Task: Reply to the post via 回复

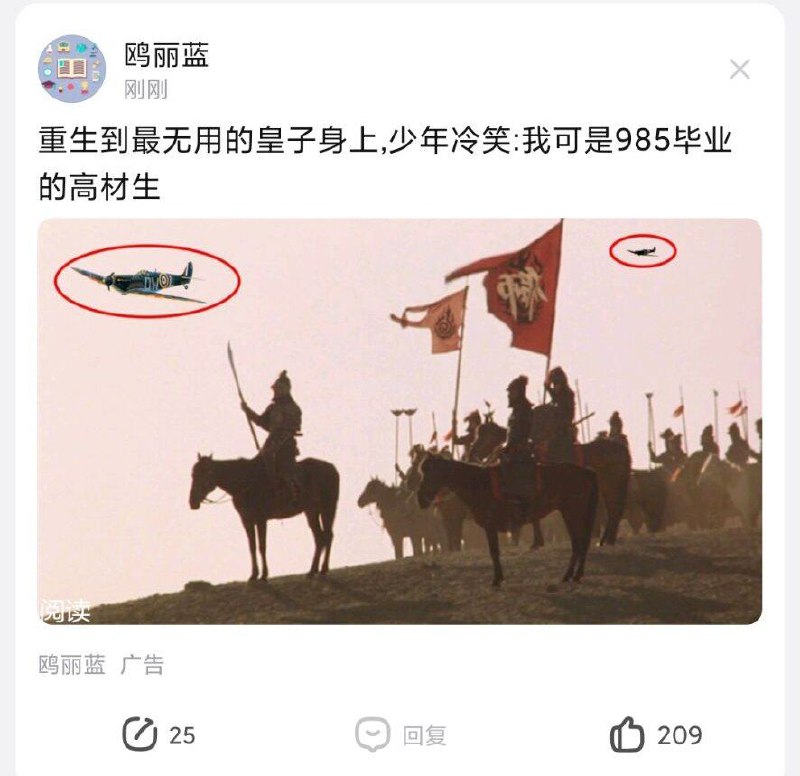Action: [401, 735]
